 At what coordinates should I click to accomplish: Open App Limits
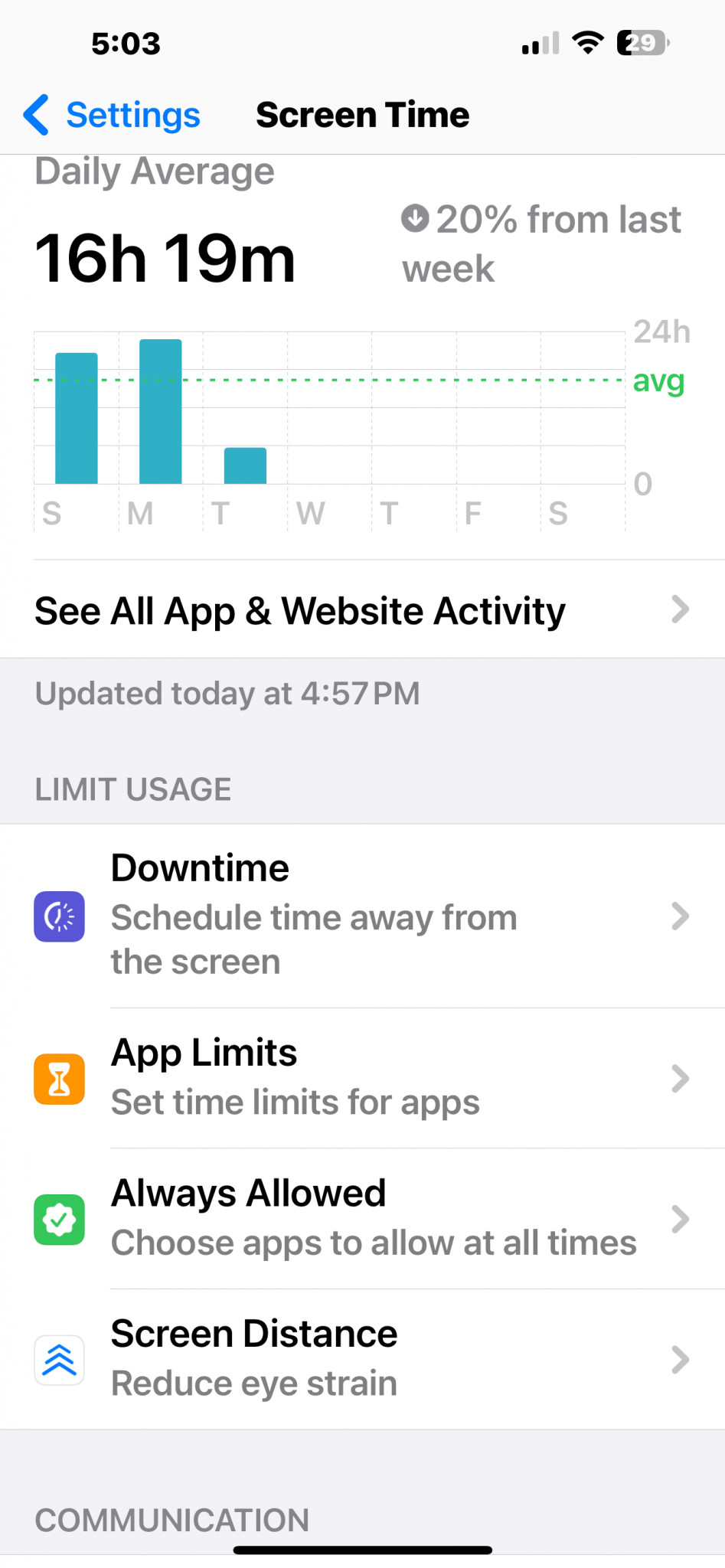[362, 1078]
